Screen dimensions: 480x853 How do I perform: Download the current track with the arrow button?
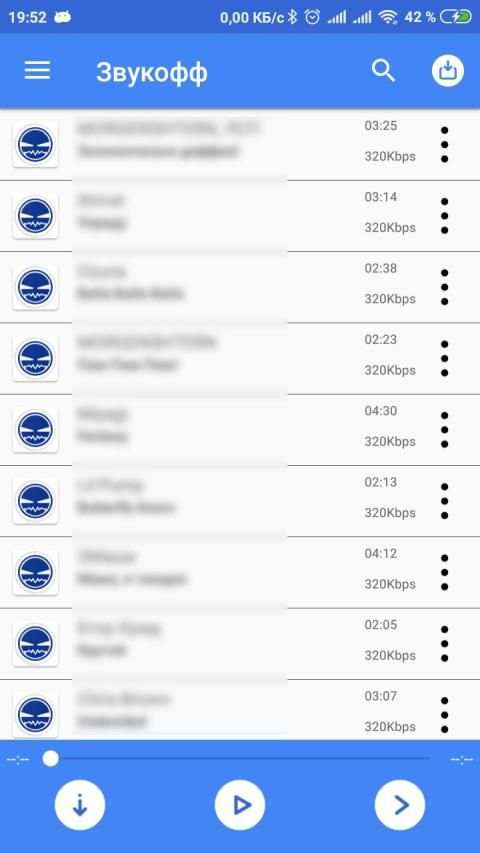[80, 805]
